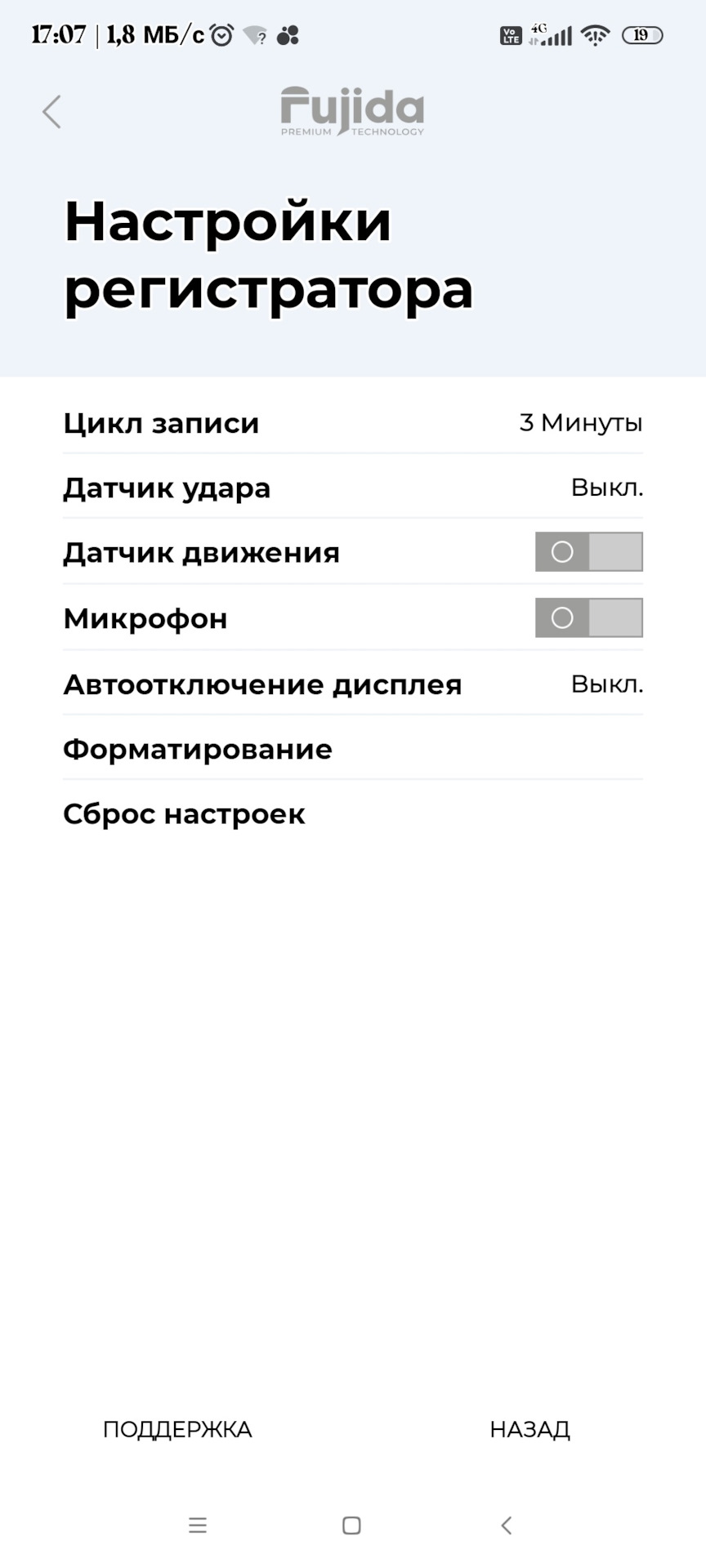Select Сброс настроек

pyautogui.click(x=185, y=813)
